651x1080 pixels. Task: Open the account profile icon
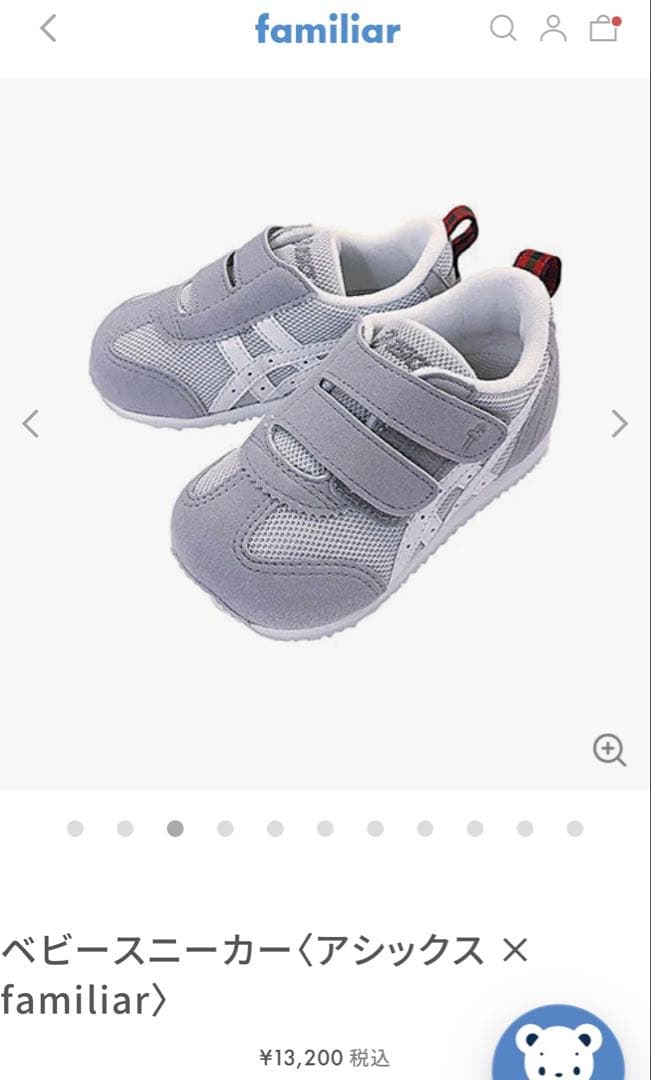click(x=553, y=29)
